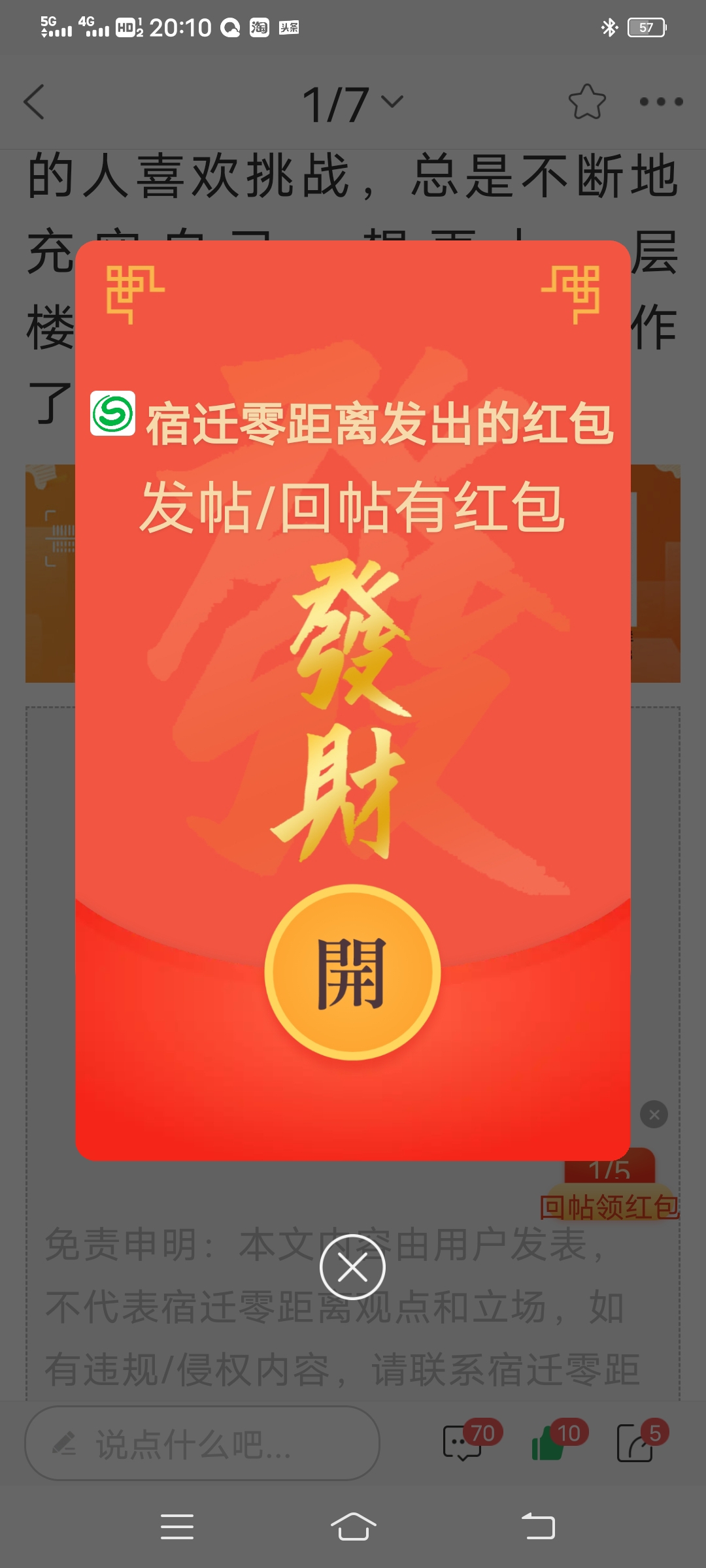The width and height of the screenshot is (706, 1568).
Task: View the 70 comments
Action: pos(464,1443)
